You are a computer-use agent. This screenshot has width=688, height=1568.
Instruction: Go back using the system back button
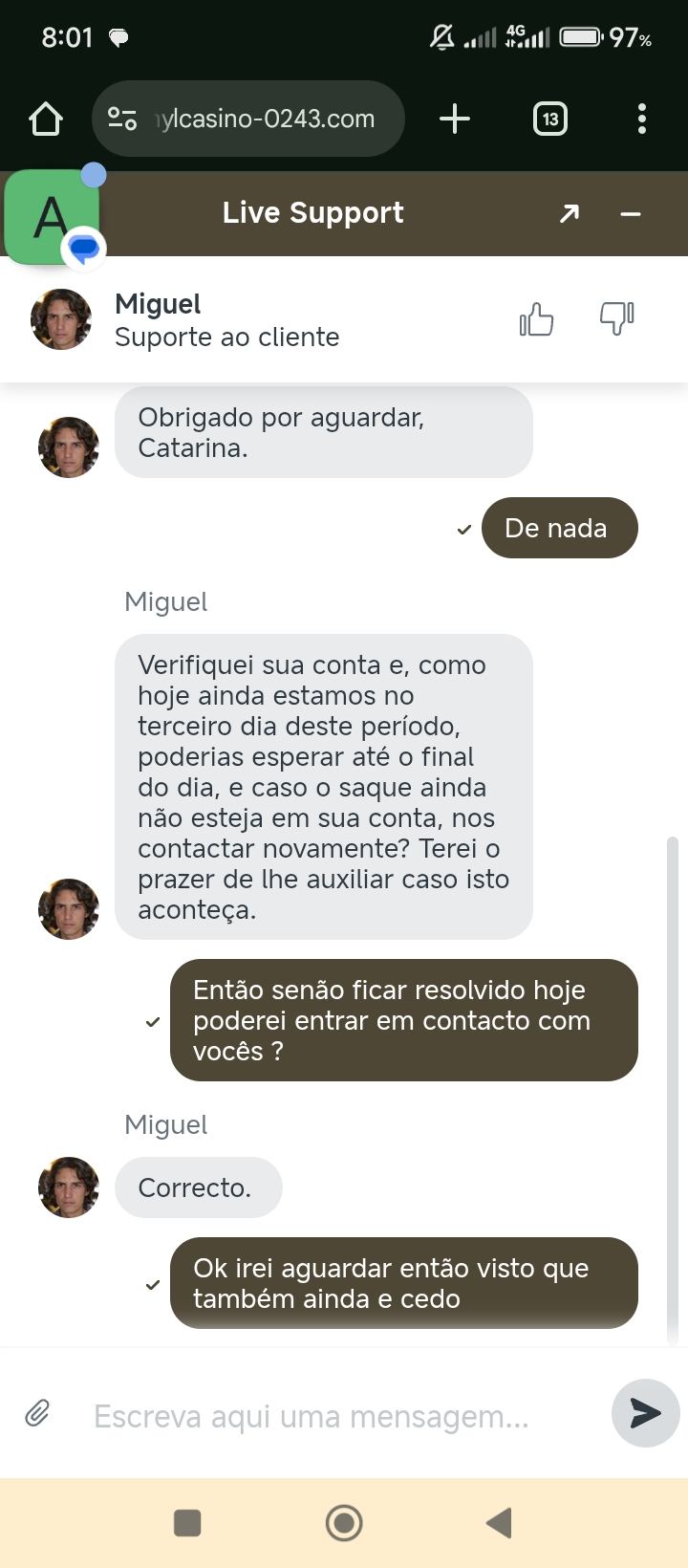coord(499,1523)
